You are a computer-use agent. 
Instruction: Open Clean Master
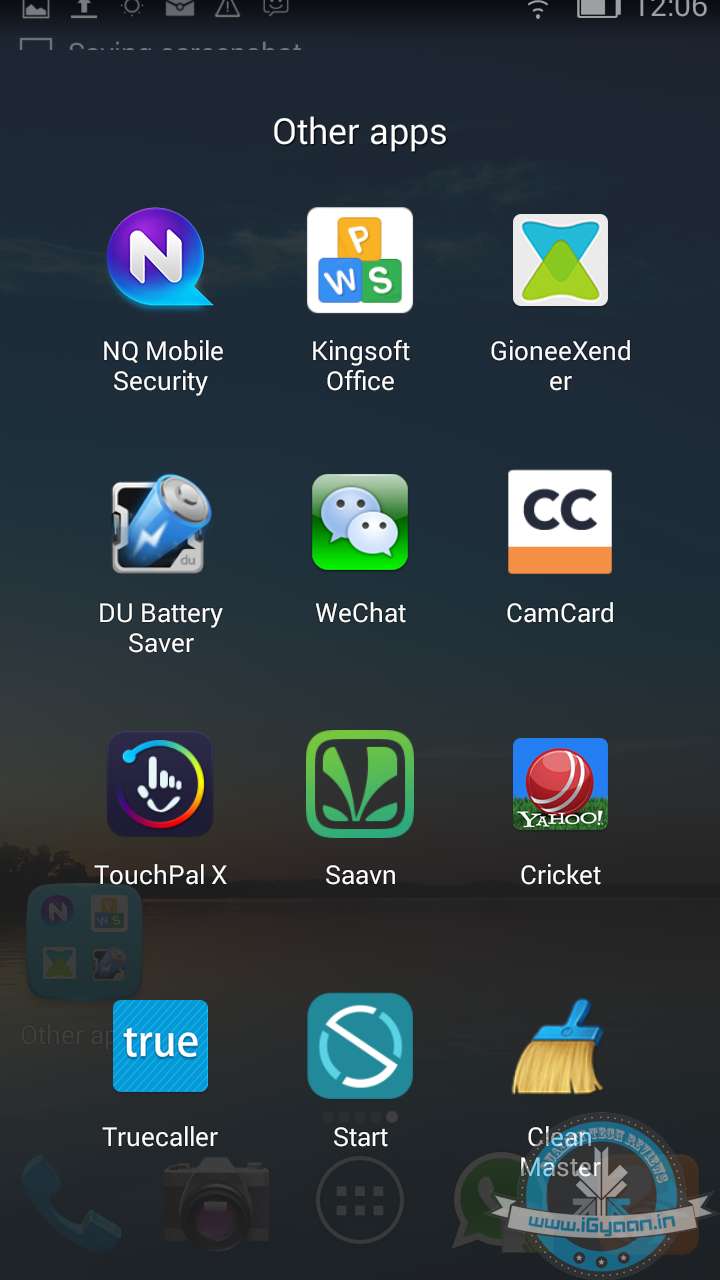[560, 1047]
